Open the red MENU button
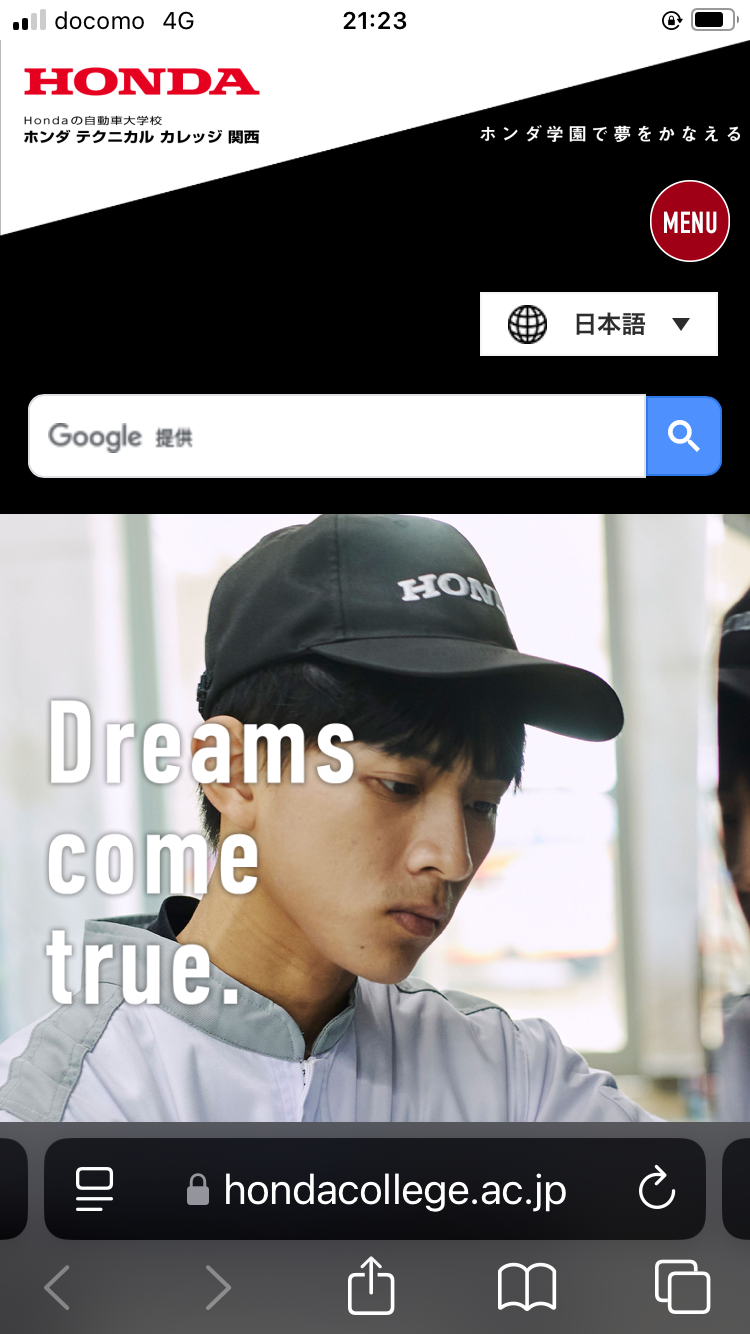This screenshot has height=1334, width=750. click(x=690, y=221)
